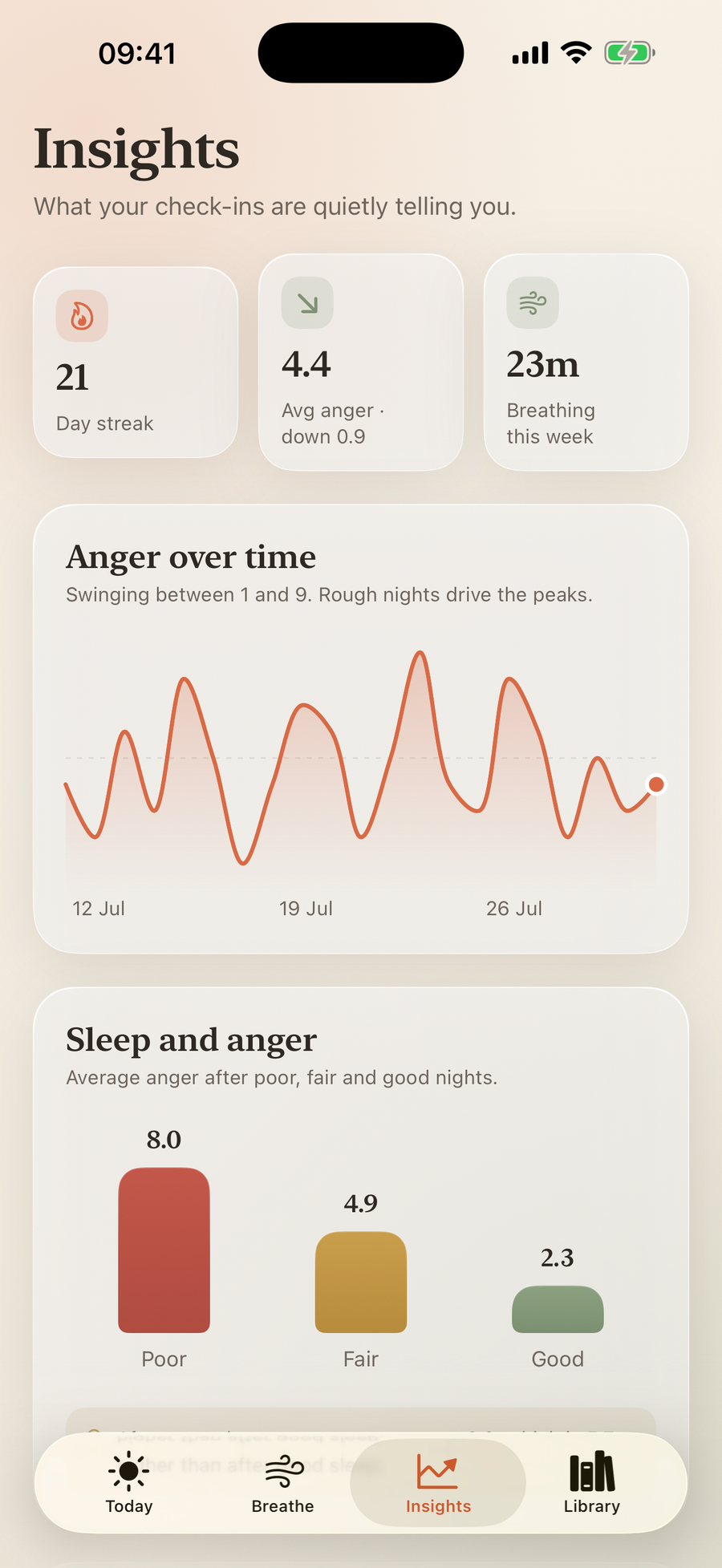Switch to the Today tab

point(129,1483)
